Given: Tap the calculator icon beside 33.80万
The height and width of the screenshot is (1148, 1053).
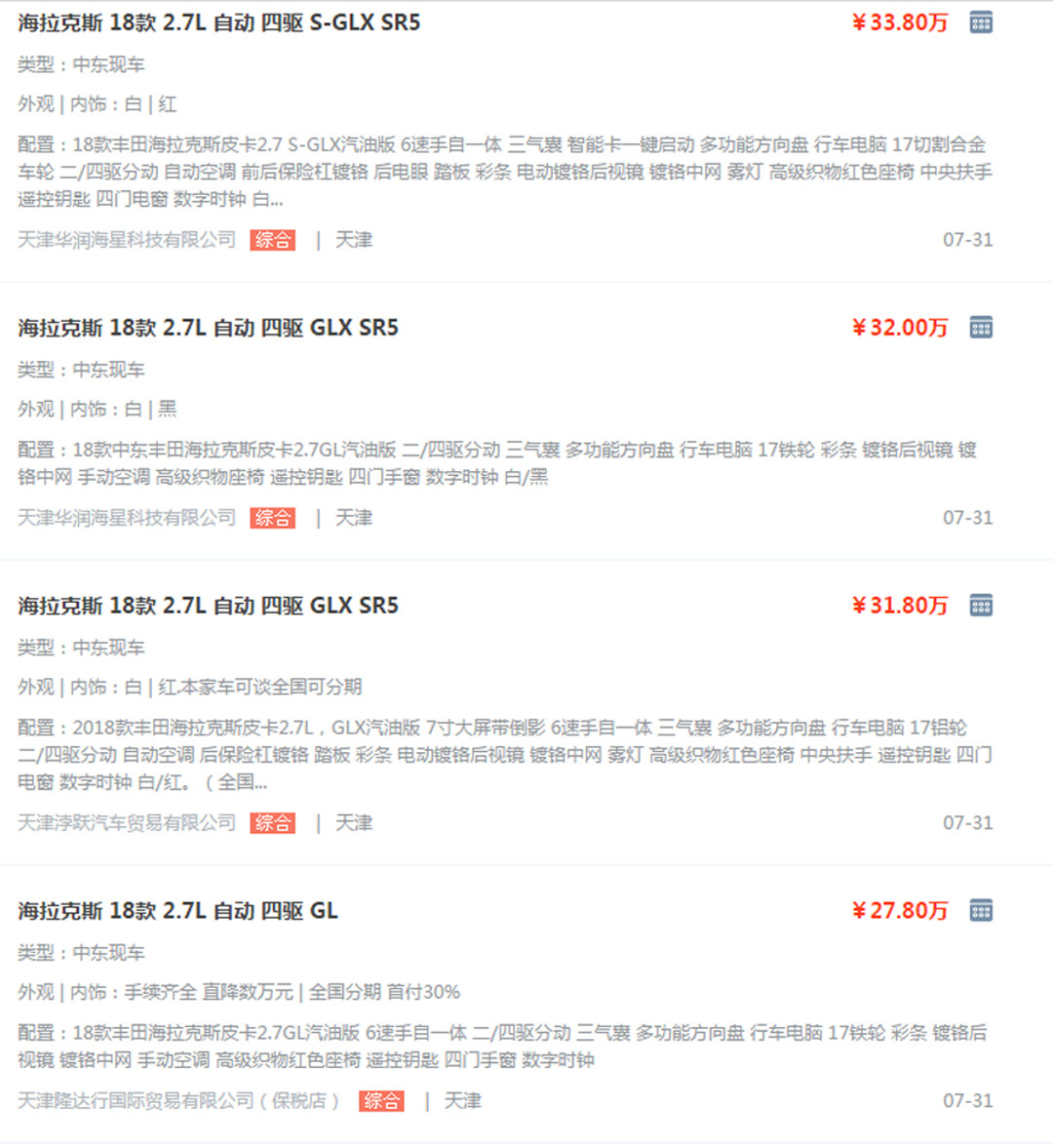Looking at the screenshot, I should (x=981, y=22).
